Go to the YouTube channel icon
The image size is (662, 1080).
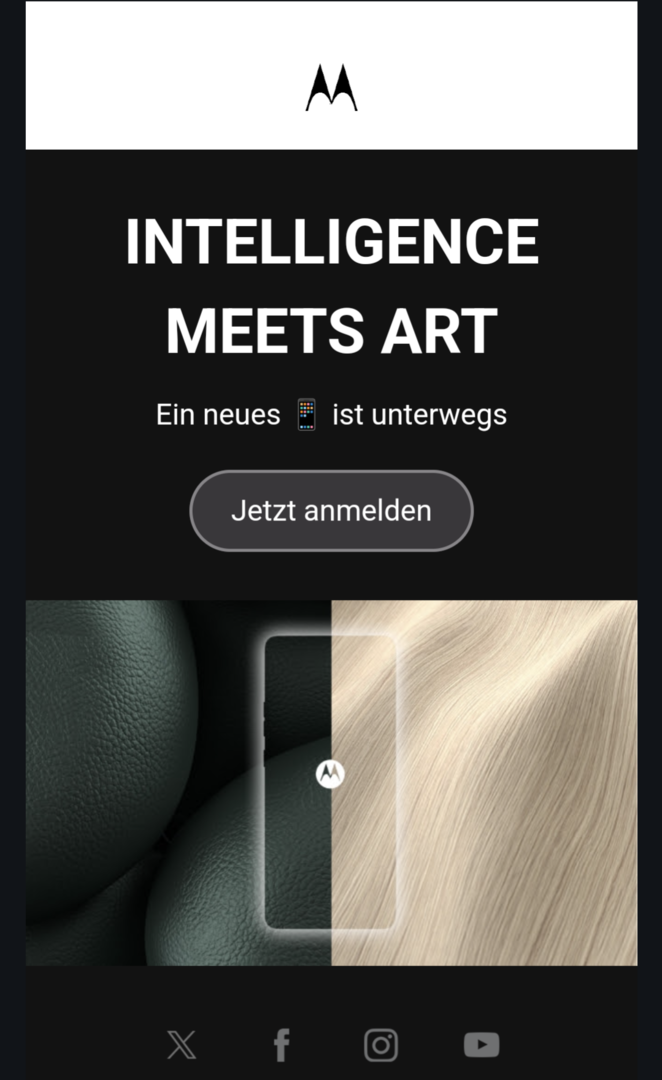pos(481,1046)
